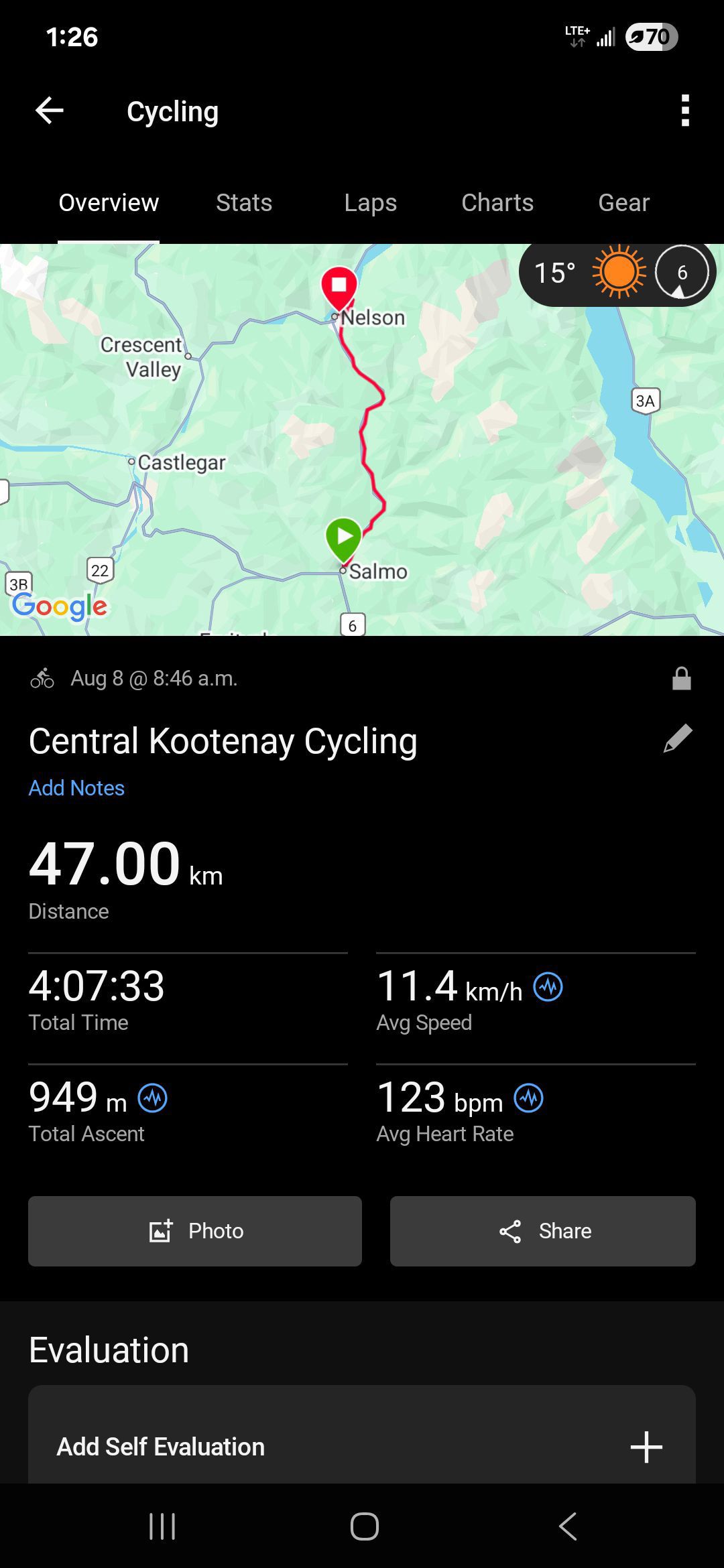Tap the info icon beside Avg Speed
The height and width of the screenshot is (1568, 724).
(548, 987)
